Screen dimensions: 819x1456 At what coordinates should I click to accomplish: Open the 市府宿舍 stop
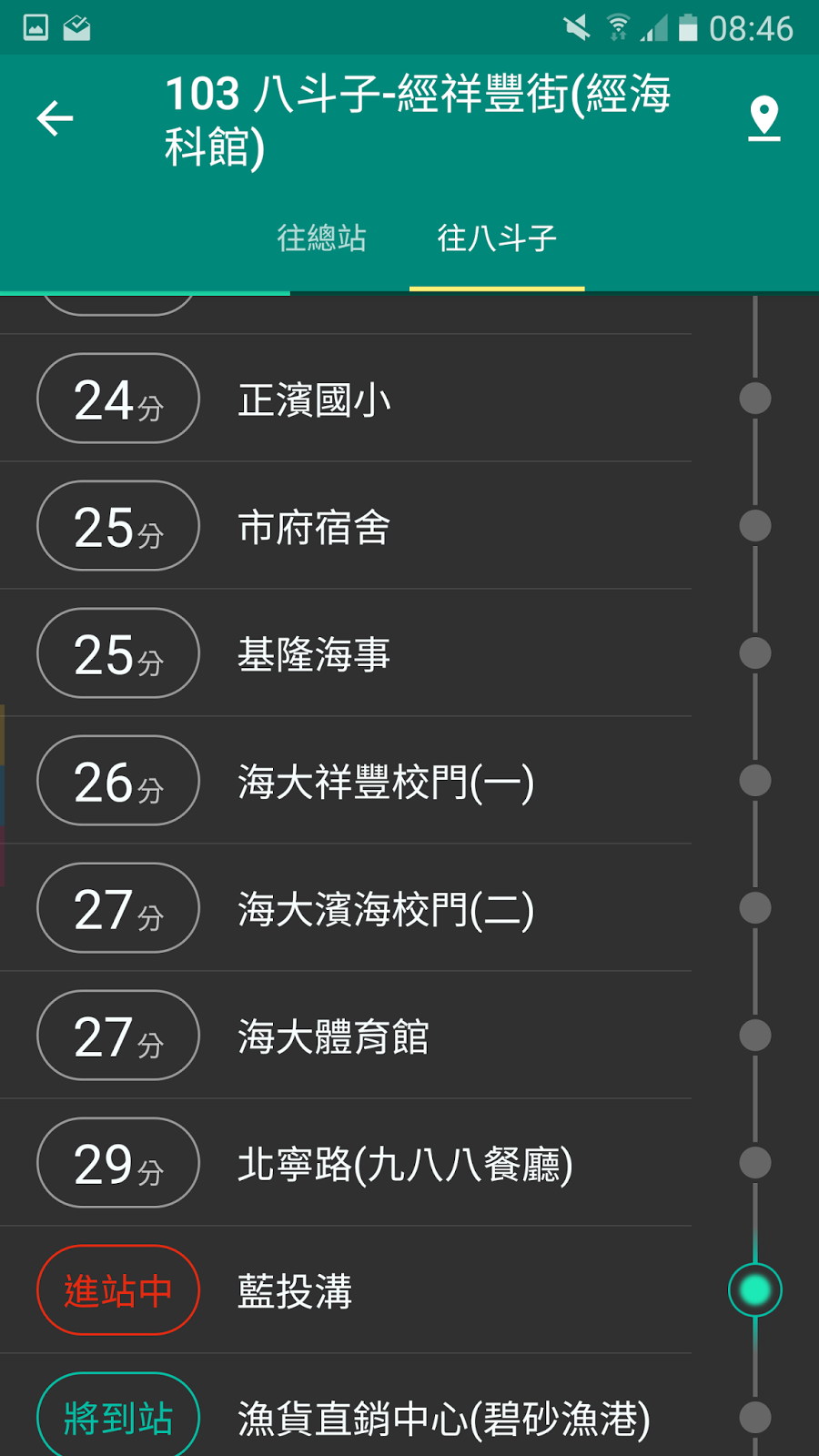[346, 525]
